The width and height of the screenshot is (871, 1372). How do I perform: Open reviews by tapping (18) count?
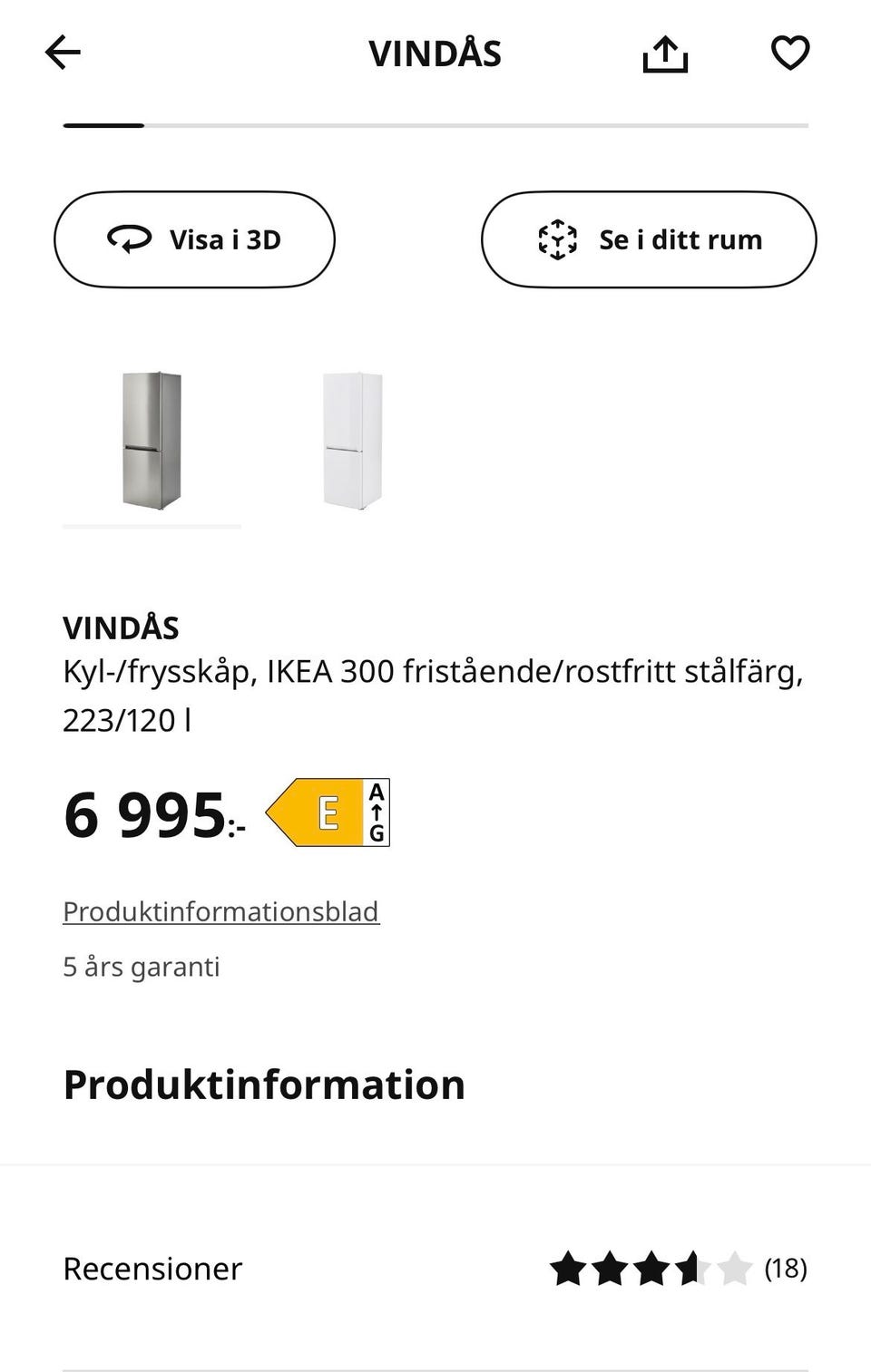pyautogui.click(x=785, y=1270)
